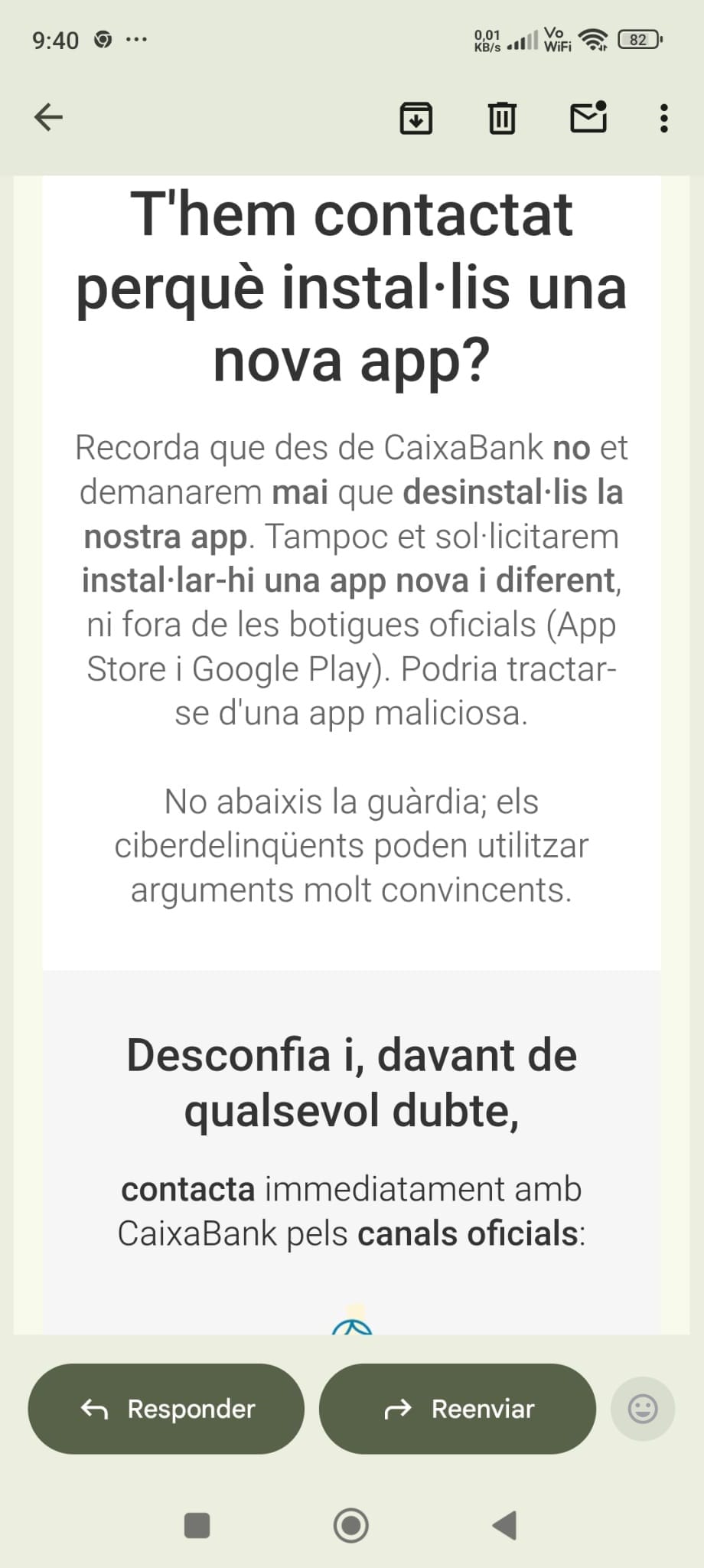Viewport: 704px width, 1568px height.
Task: Go back to the inbox
Action: click(x=49, y=118)
